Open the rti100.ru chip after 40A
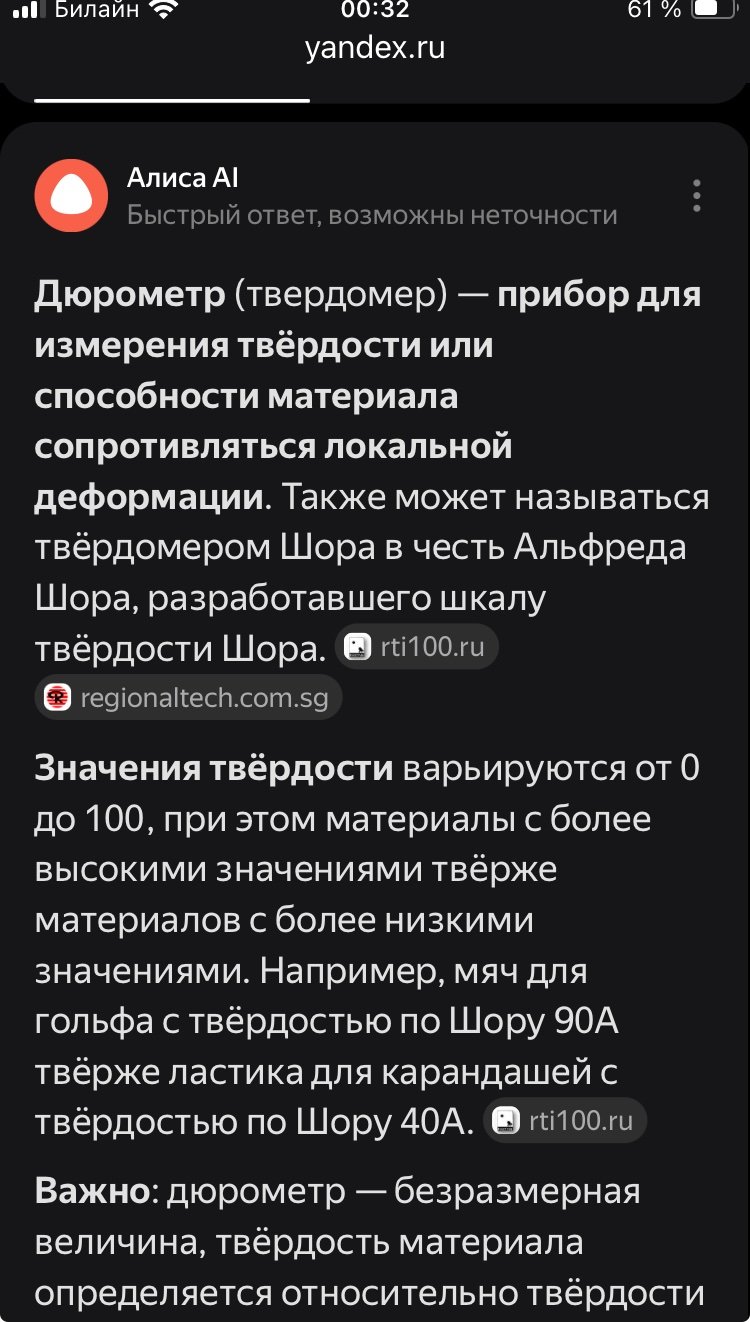 pos(565,1120)
